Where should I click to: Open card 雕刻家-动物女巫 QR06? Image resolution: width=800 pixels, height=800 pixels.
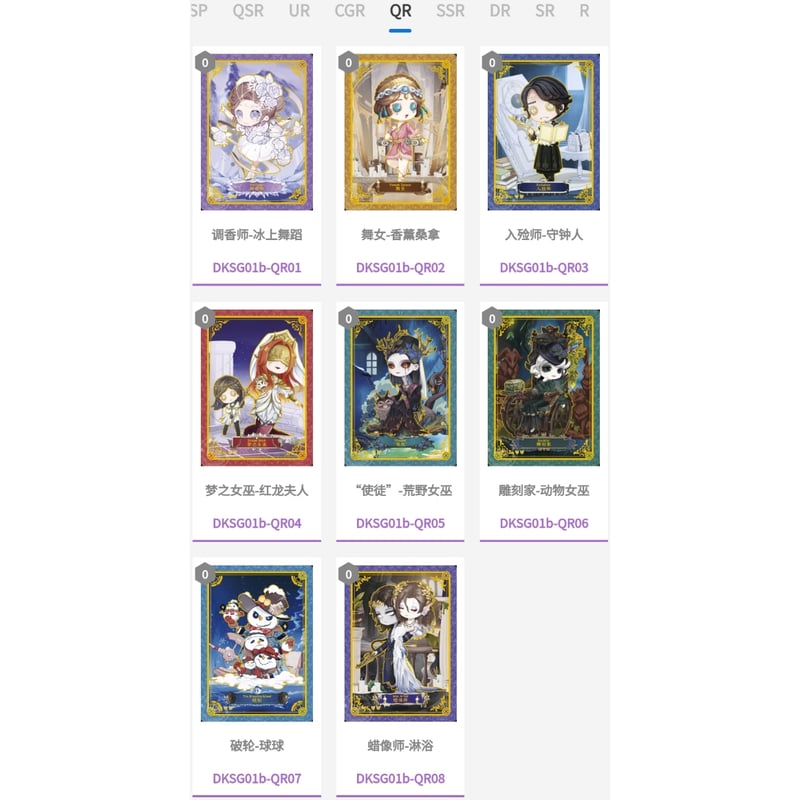(x=544, y=388)
